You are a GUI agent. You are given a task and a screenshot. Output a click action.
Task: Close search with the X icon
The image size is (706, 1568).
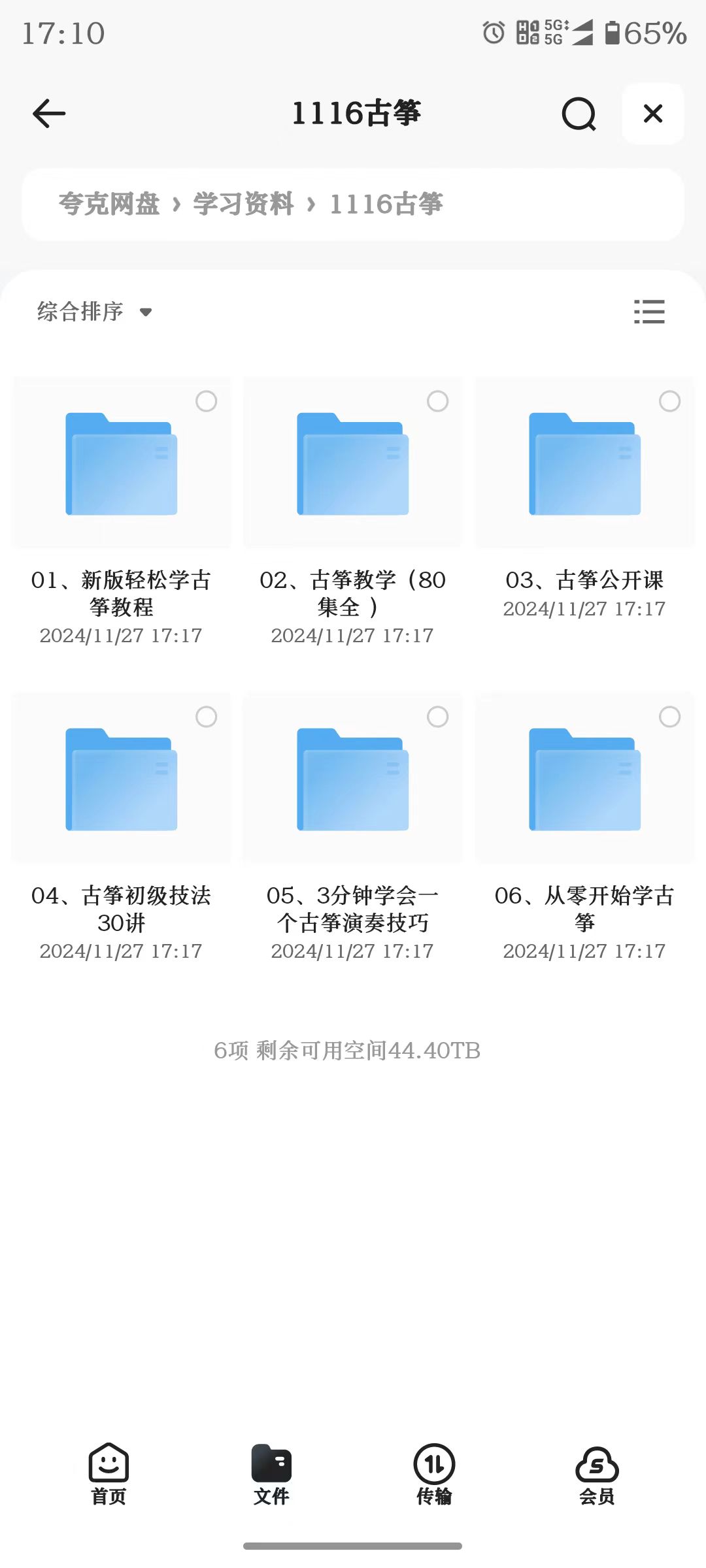pos(652,113)
